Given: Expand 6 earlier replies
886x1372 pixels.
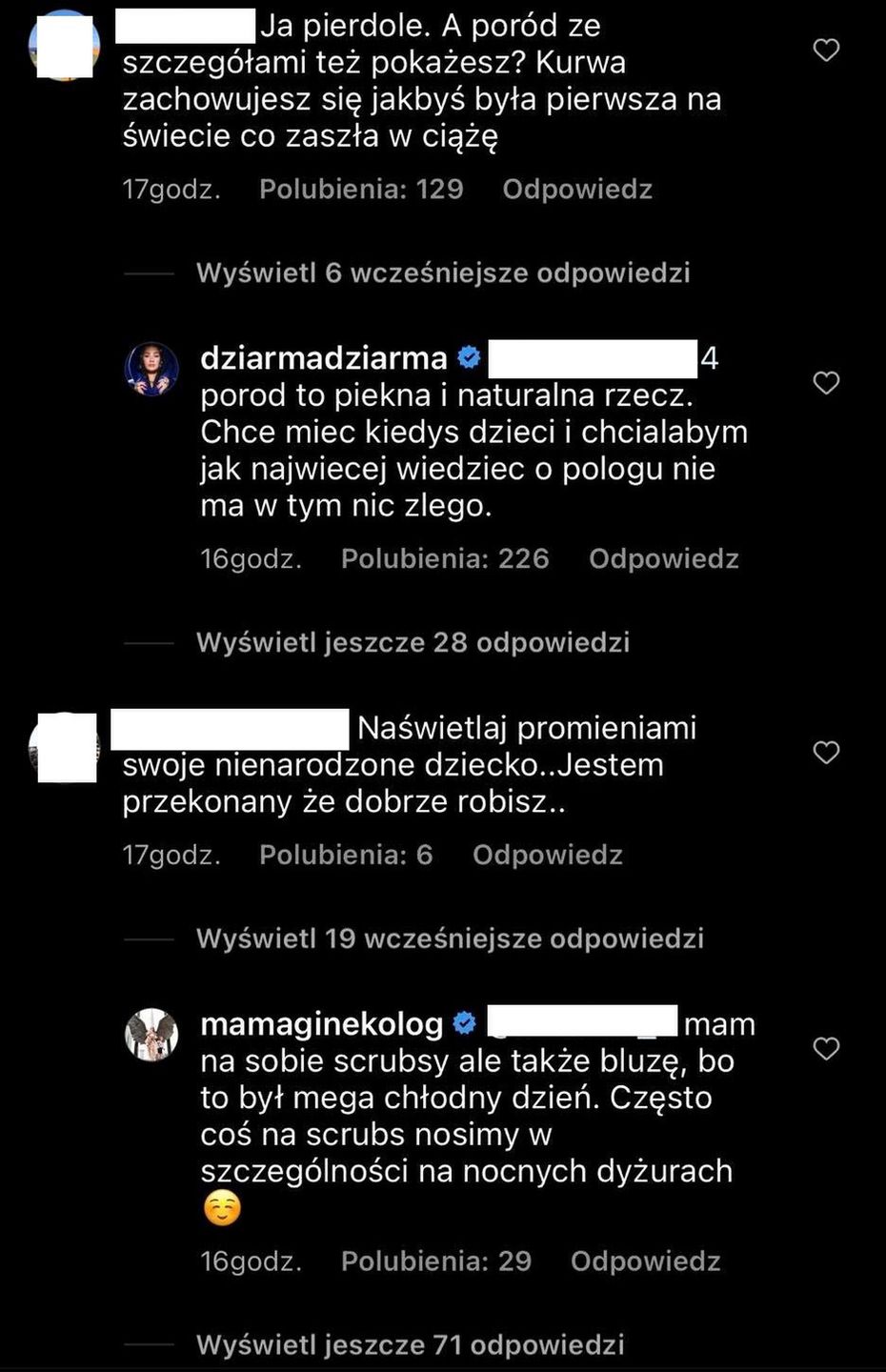Looking at the screenshot, I should [x=442, y=273].
